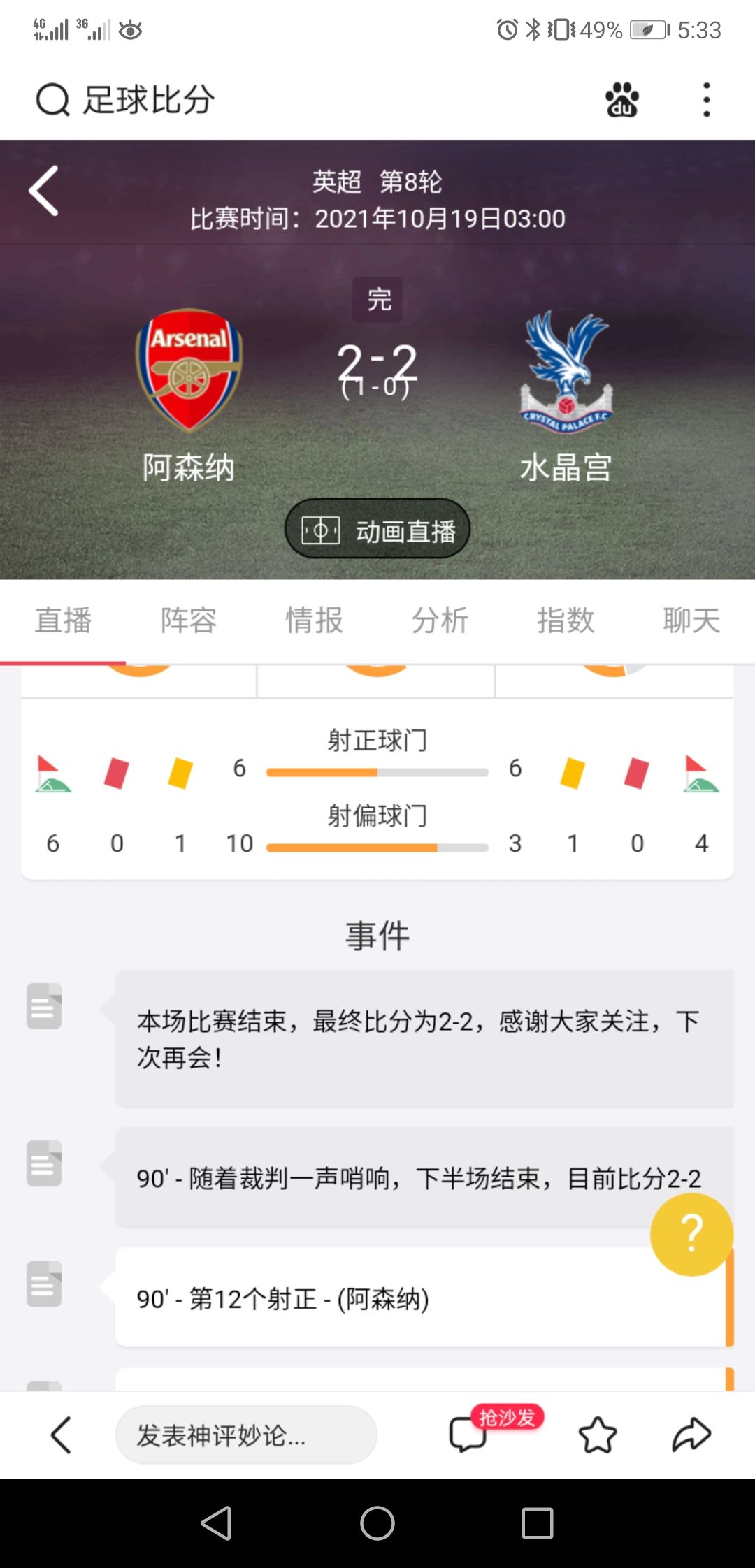Image resolution: width=755 pixels, height=1568 pixels.
Task: Tap the search magnifier icon
Action: pyautogui.click(x=49, y=100)
